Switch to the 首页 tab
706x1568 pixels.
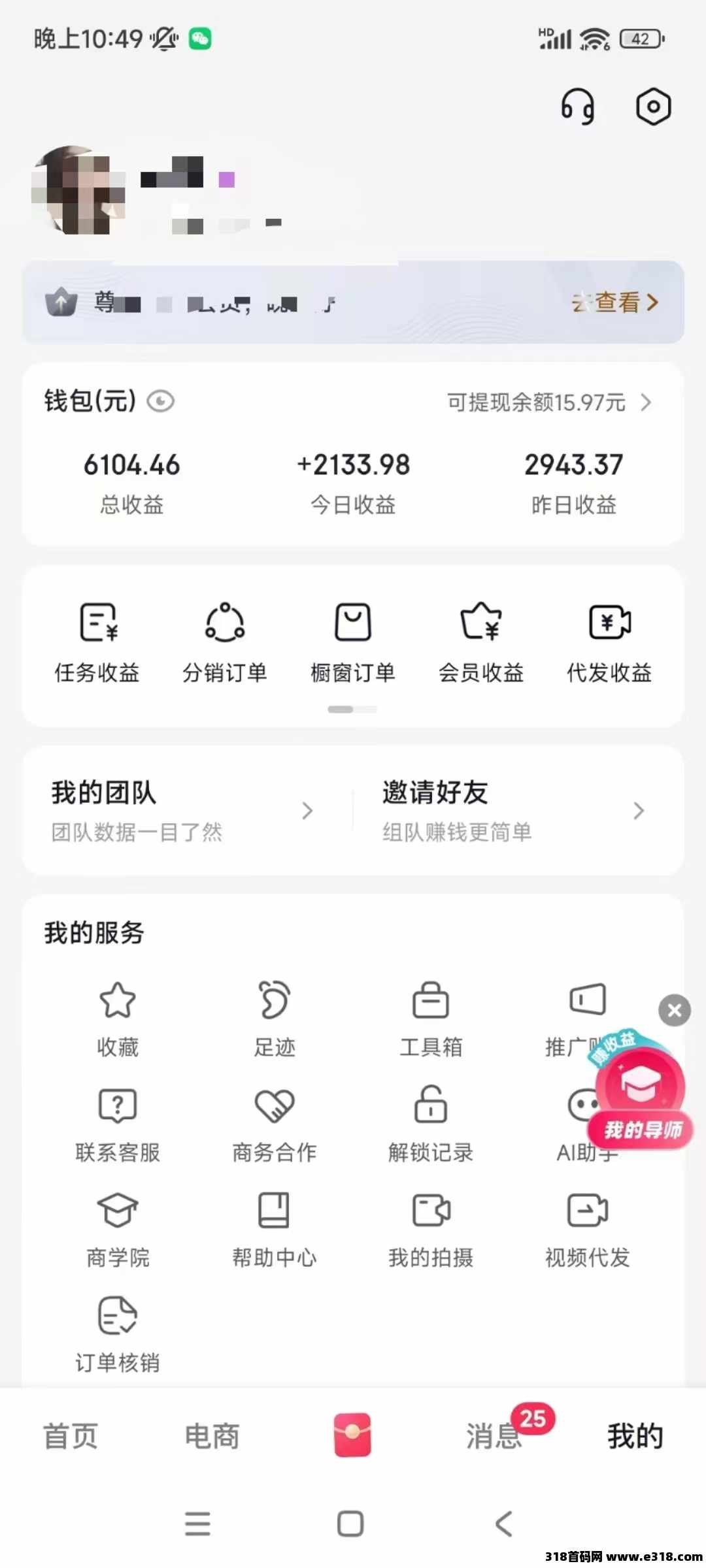[71, 1437]
